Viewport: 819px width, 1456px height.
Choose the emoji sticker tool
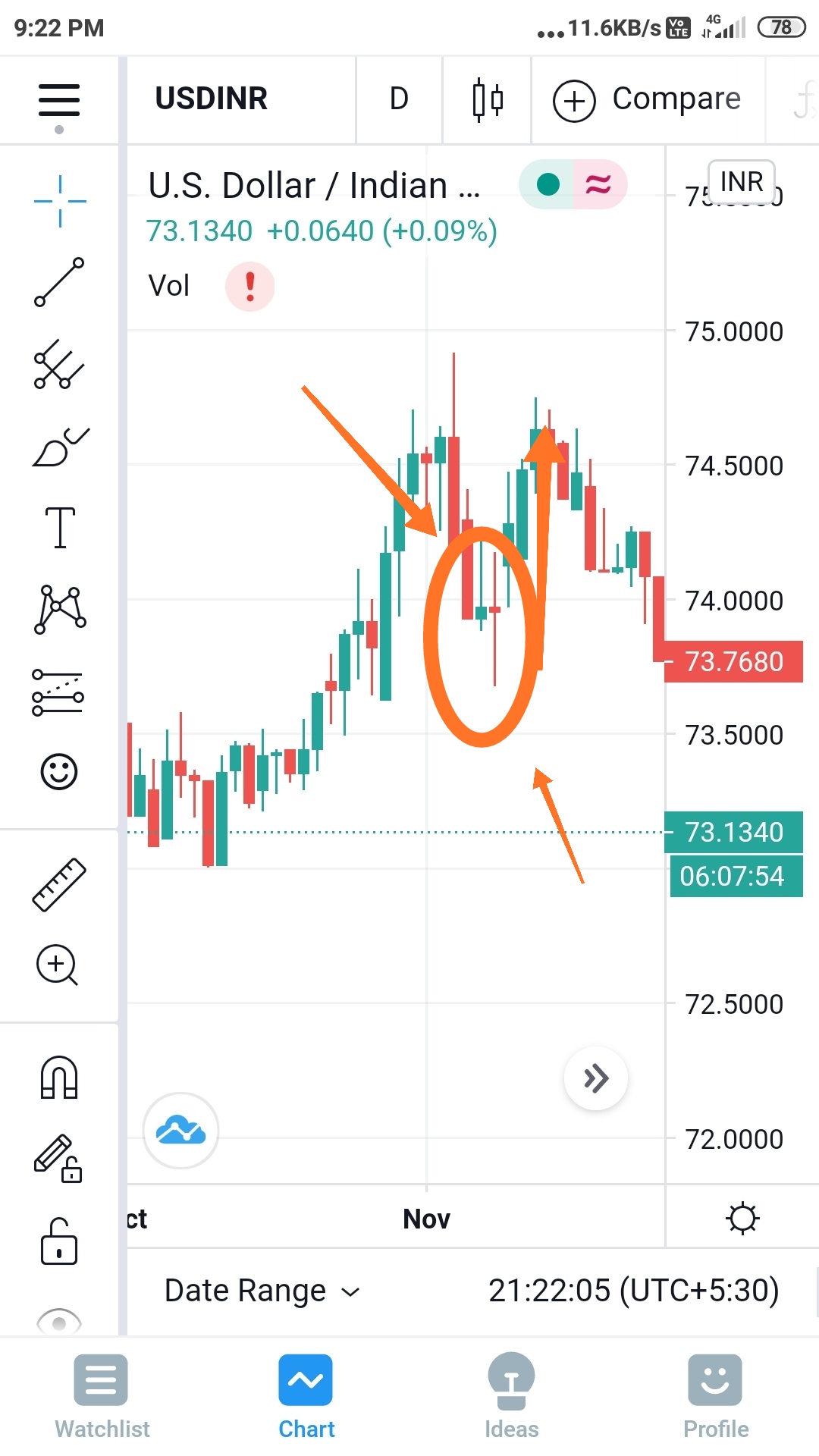59,771
